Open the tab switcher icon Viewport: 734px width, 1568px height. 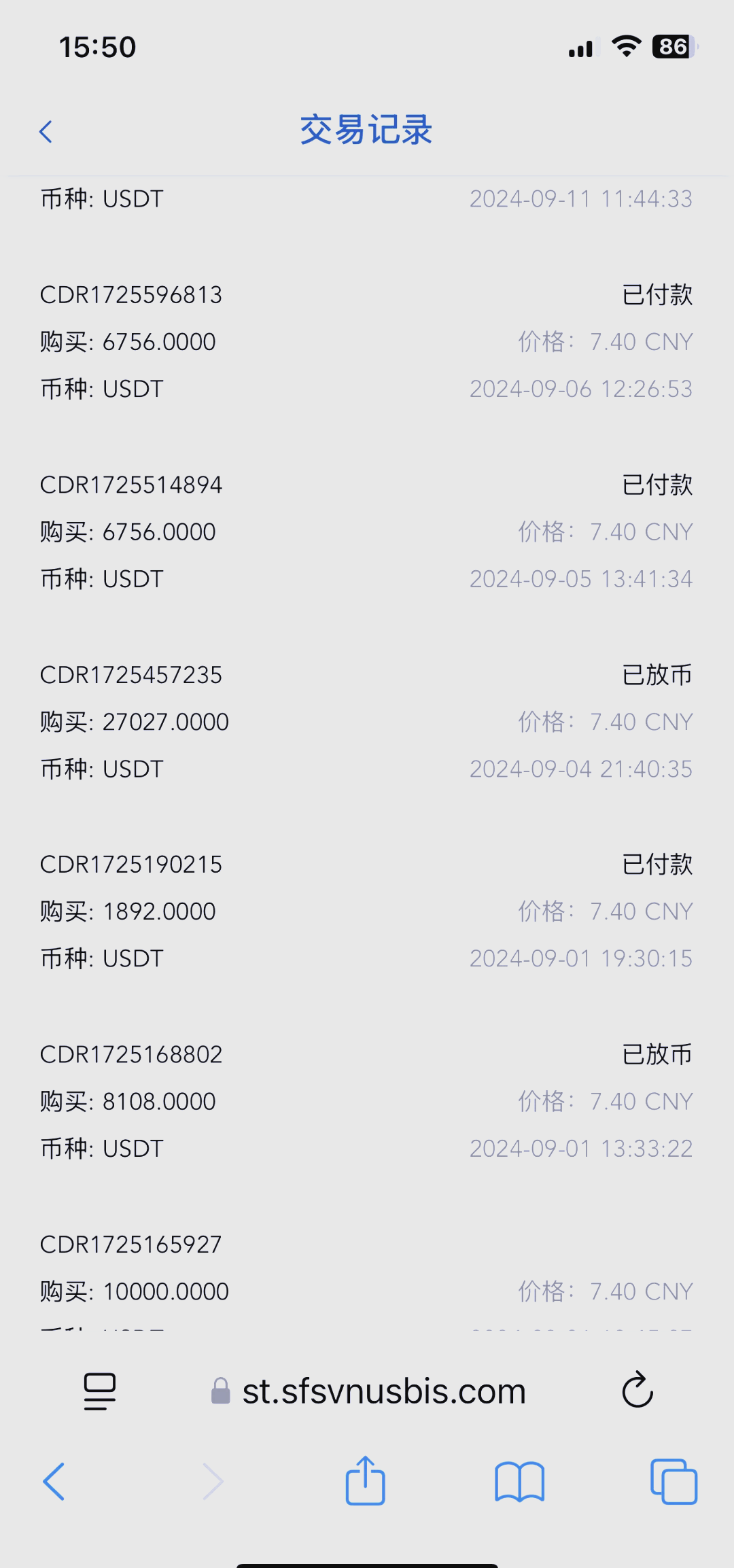tap(674, 1482)
